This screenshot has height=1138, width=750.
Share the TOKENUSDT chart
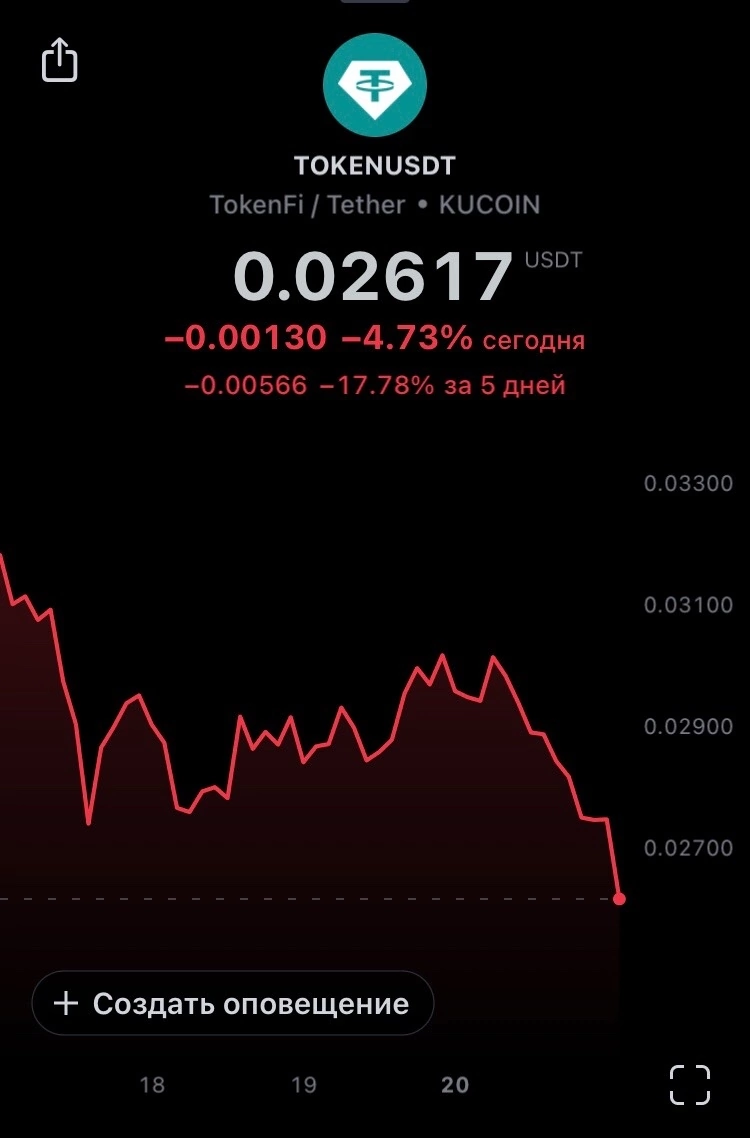pos(60,60)
